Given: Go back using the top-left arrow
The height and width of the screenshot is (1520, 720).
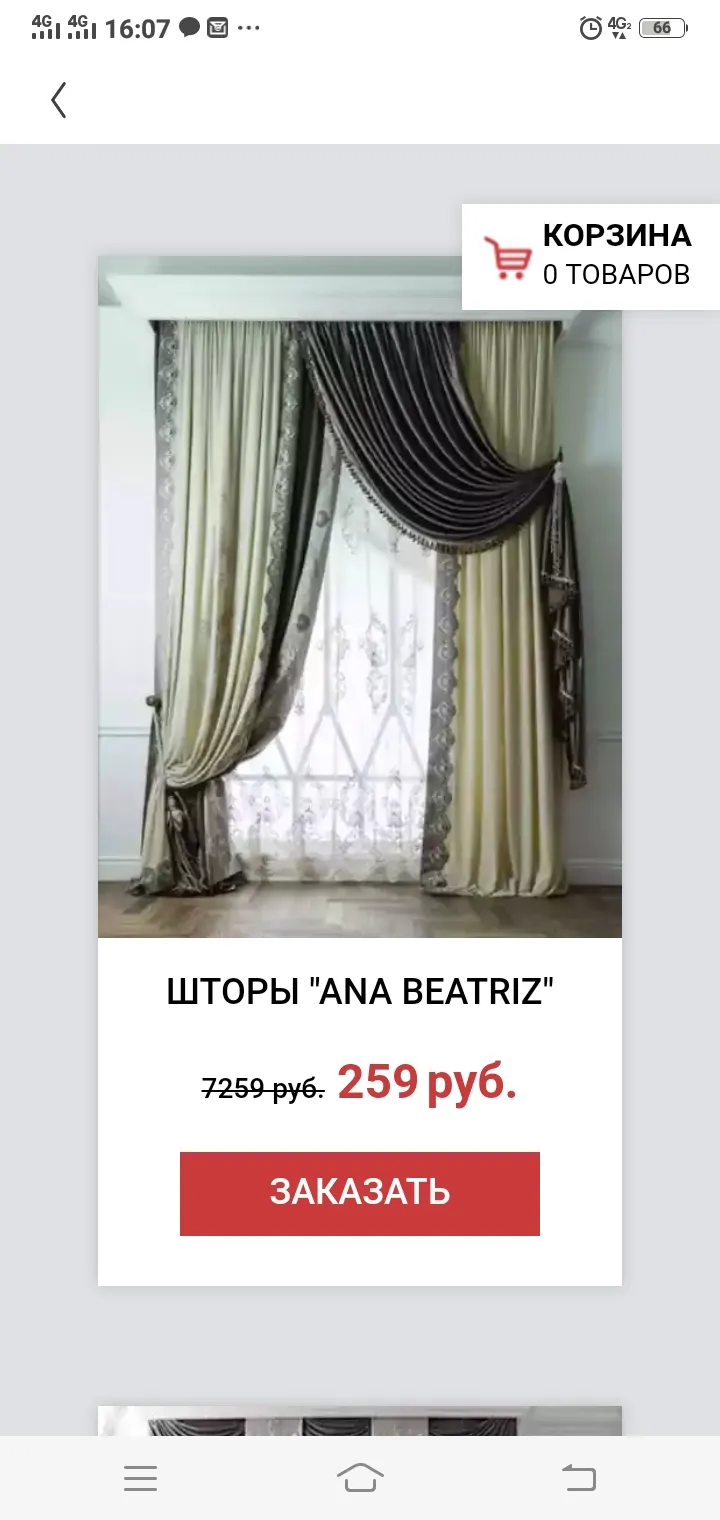Looking at the screenshot, I should (x=59, y=100).
